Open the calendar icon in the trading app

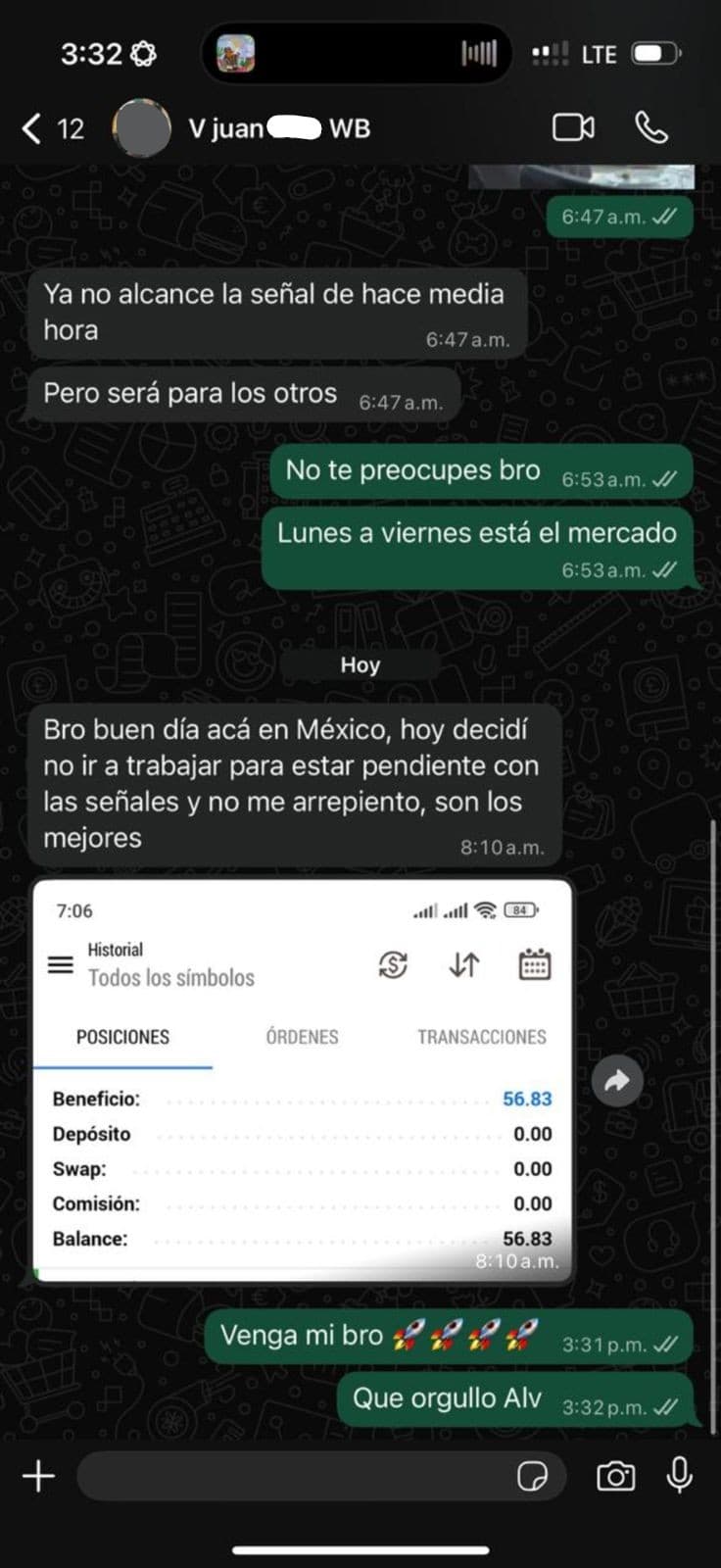coord(532,963)
